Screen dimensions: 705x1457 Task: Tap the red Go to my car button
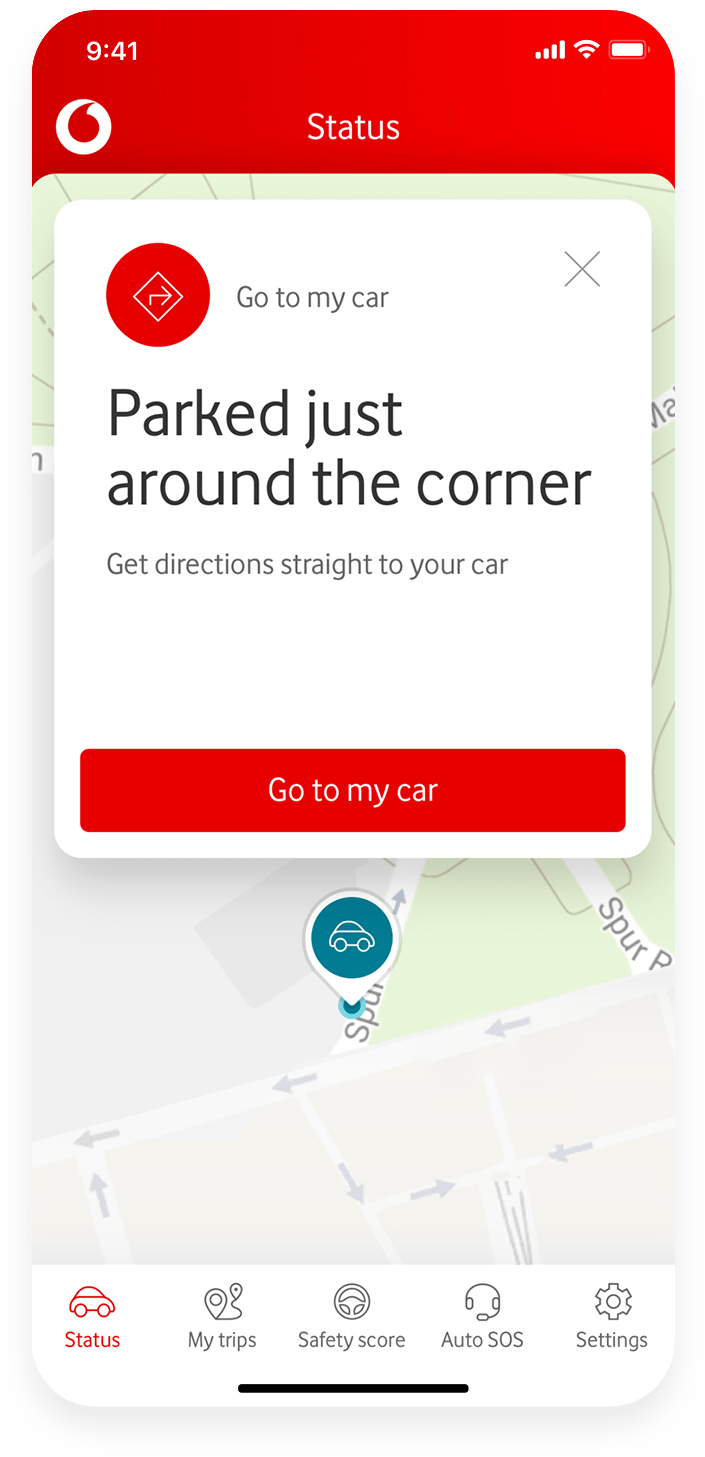point(352,790)
